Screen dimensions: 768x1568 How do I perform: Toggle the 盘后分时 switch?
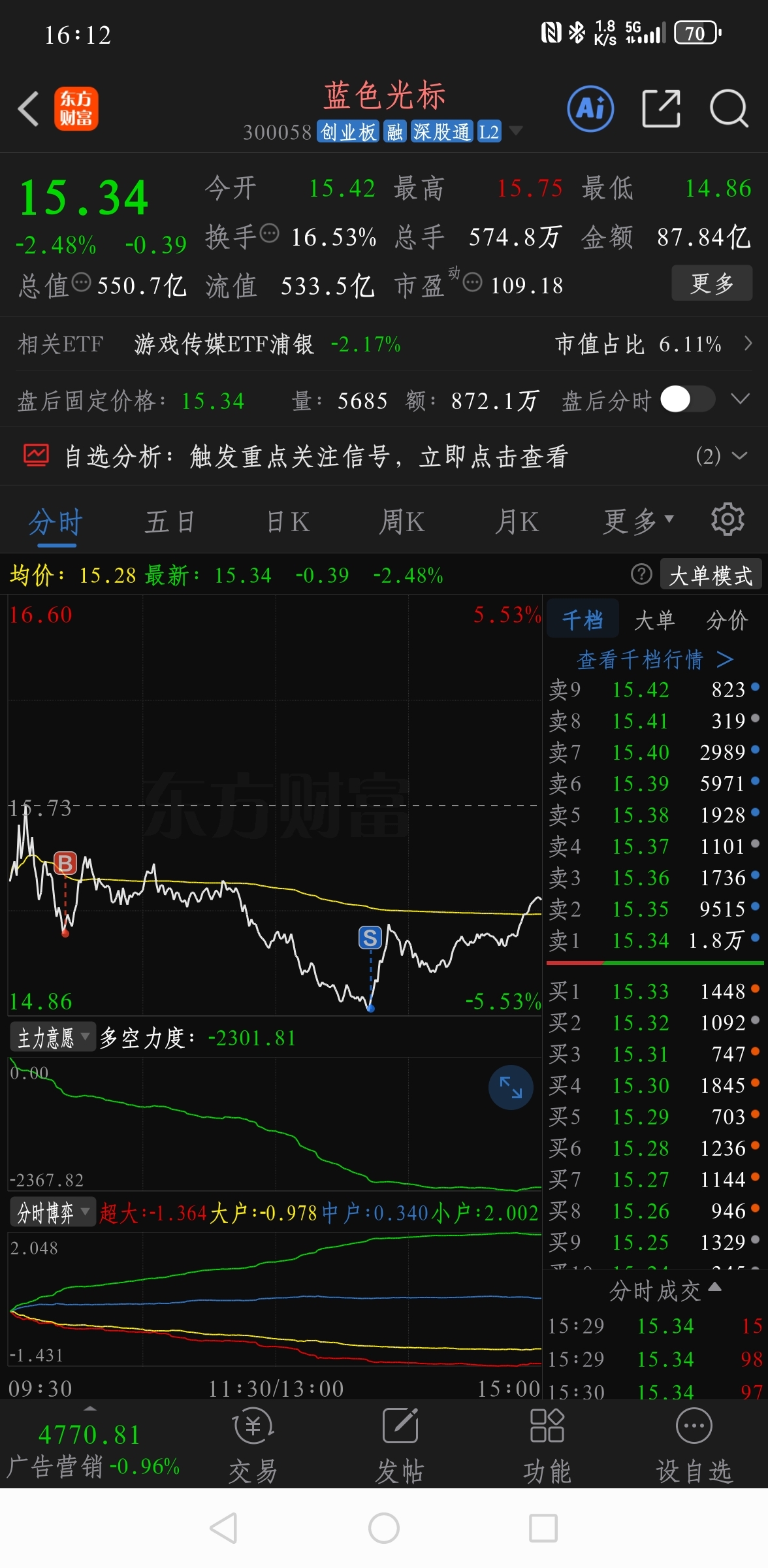click(x=687, y=399)
